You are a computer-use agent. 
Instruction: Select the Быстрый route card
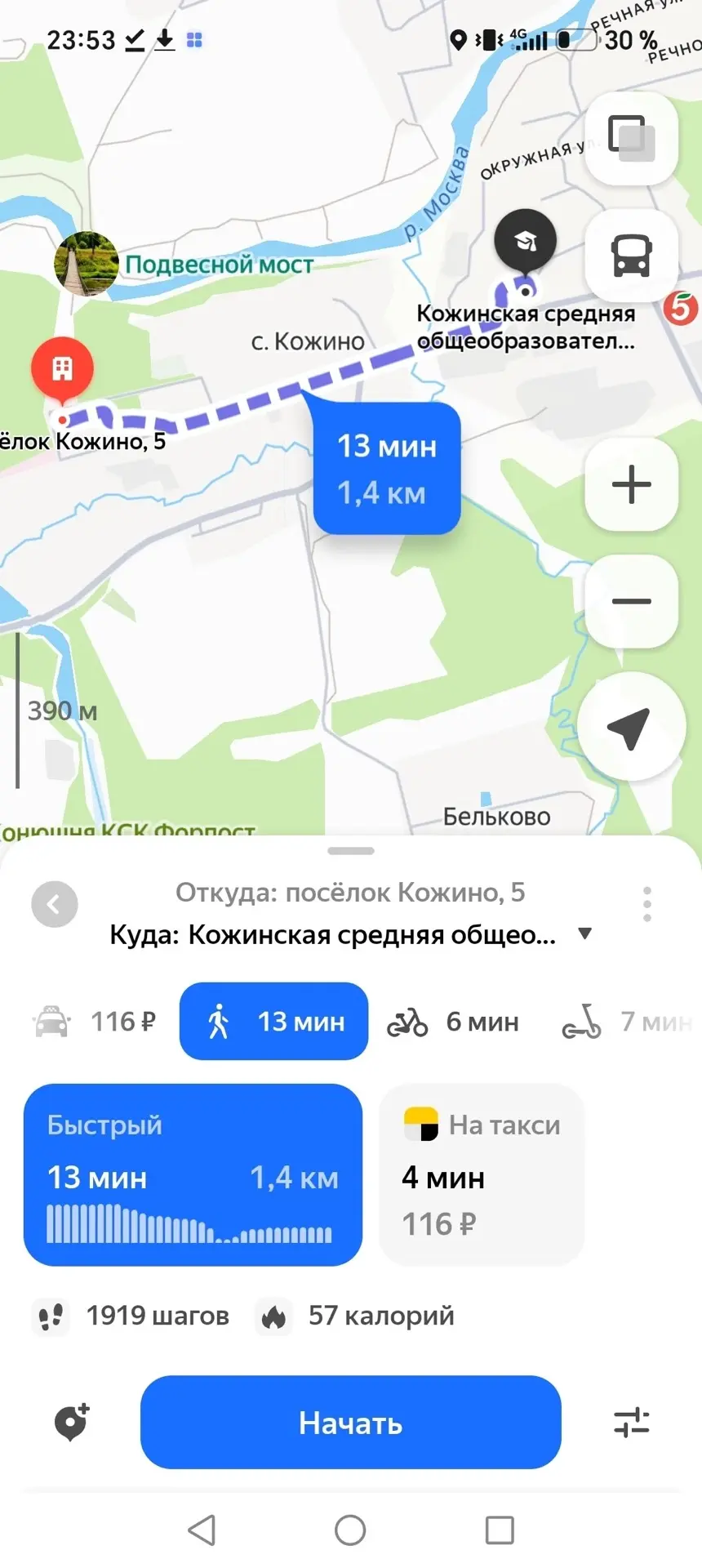click(x=193, y=1175)
